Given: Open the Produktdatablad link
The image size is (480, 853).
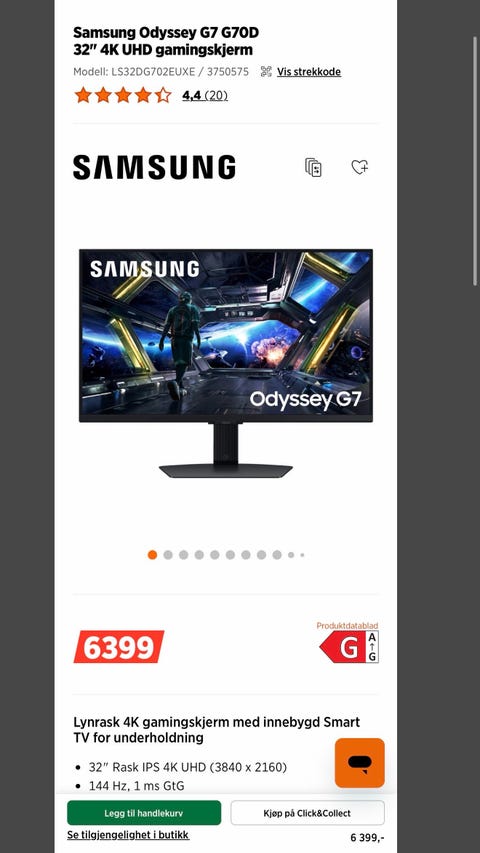Looking at the screenshot, I should click(x=347, y=626).
